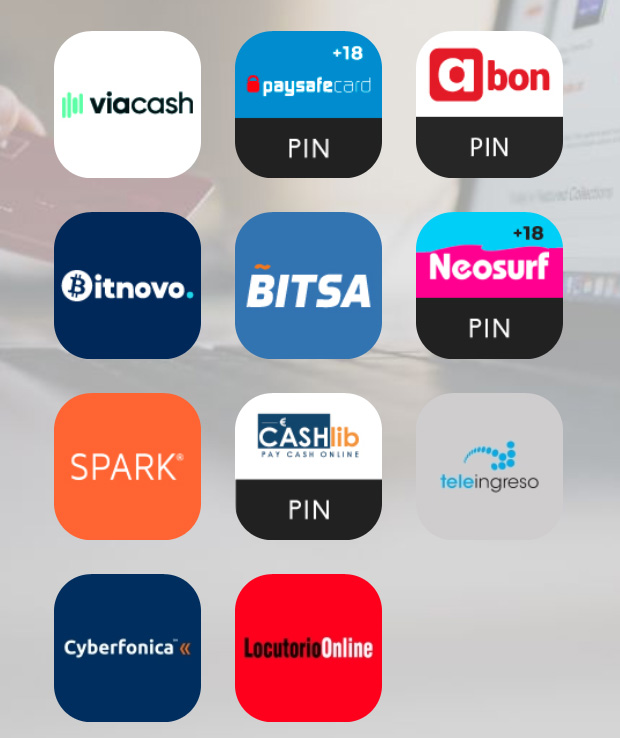This screenshot has height=738, width=620.
Task: Select CASHlib PIN payment
Action: [x=308, y=466]
